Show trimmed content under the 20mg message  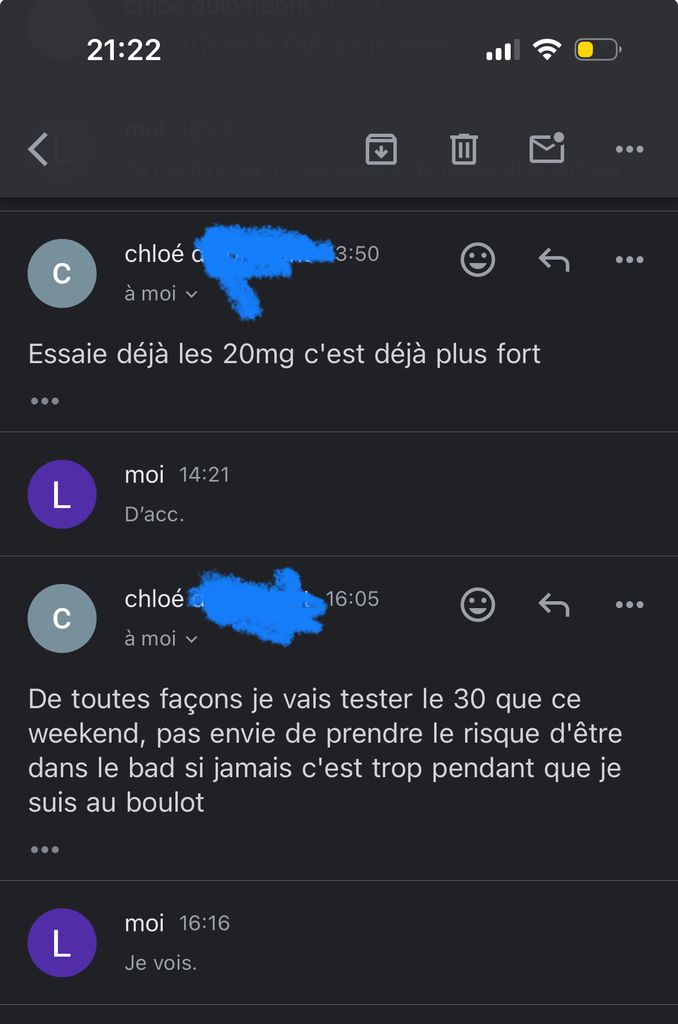click(44, 401)
